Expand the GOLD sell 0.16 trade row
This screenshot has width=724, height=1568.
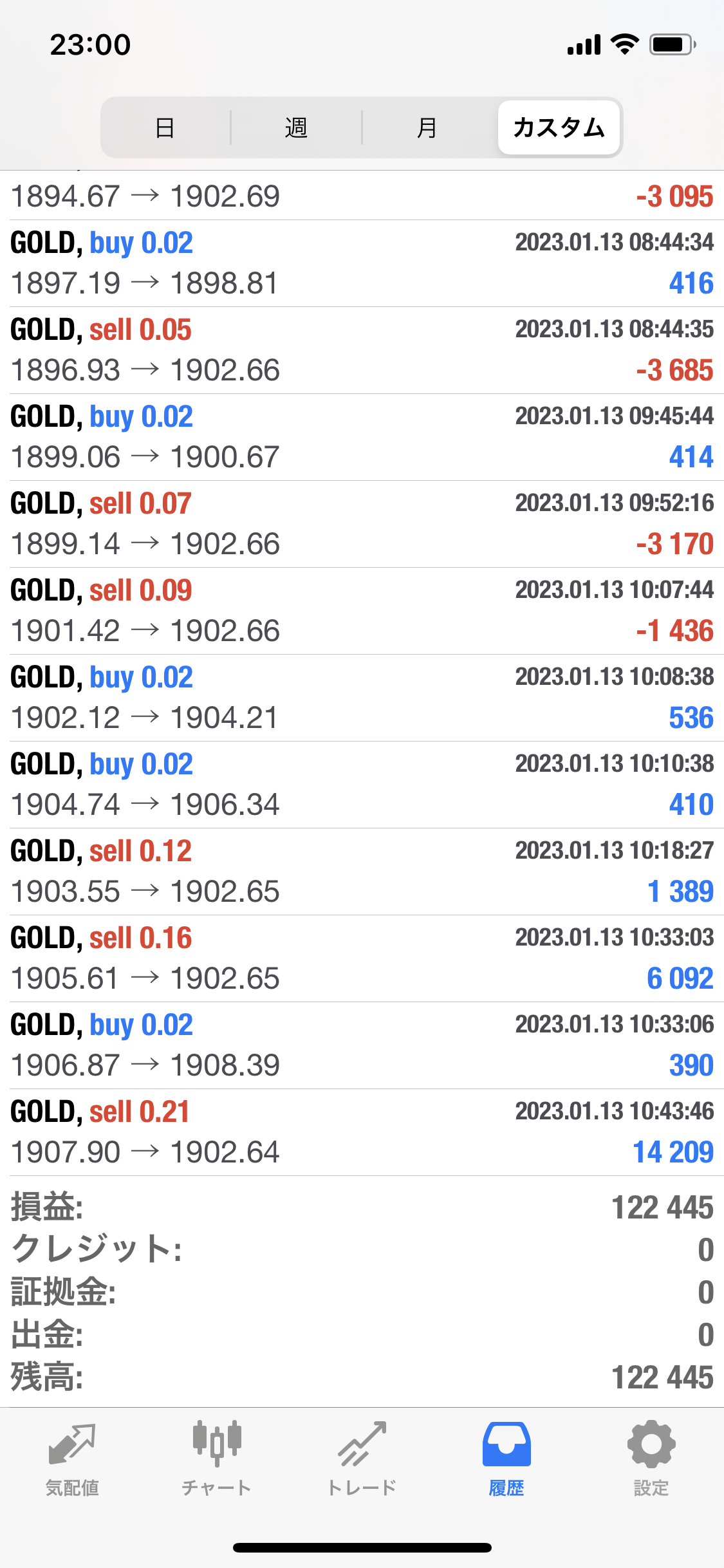[x=362, y=958]
